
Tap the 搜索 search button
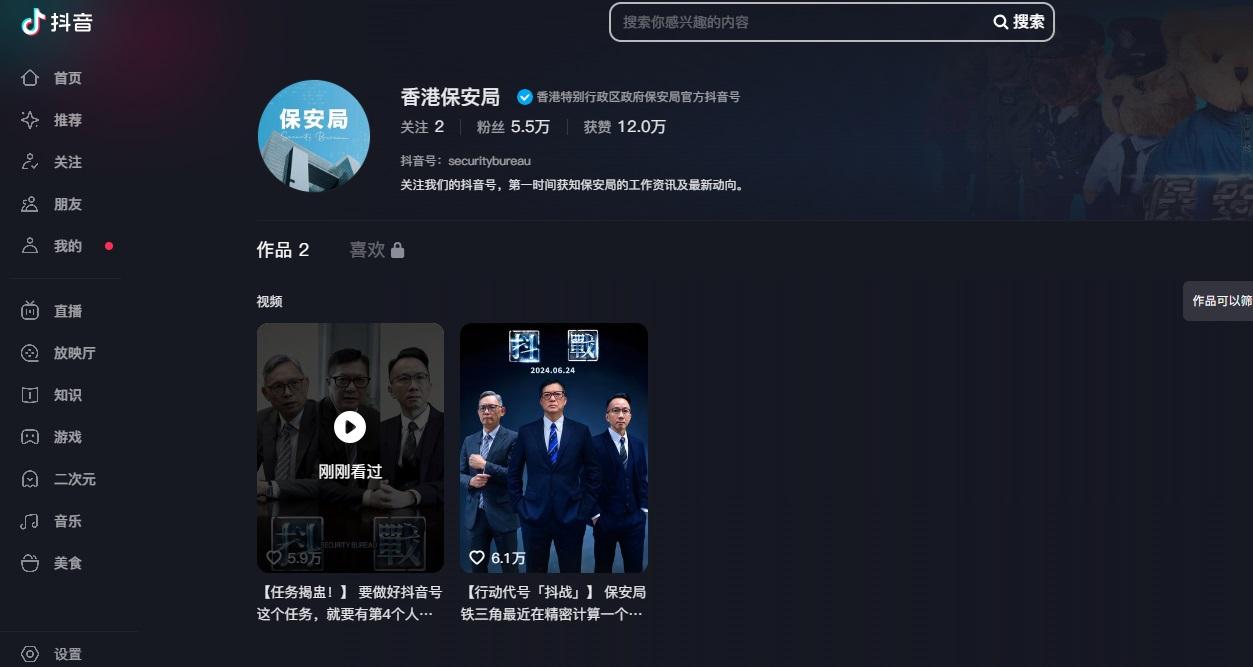(x=1019, y=22)
